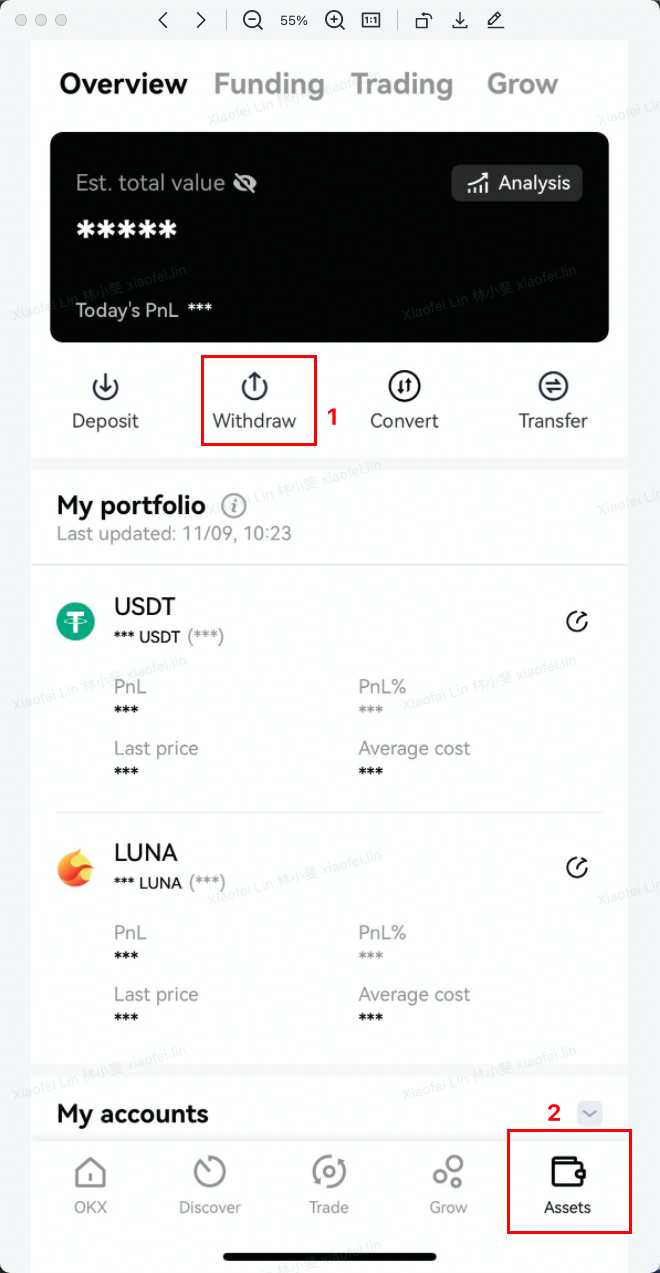This screenshot has height=1273, width=660.
Task: Switch to the Trade tab
Action: (x=328, y=1185)
